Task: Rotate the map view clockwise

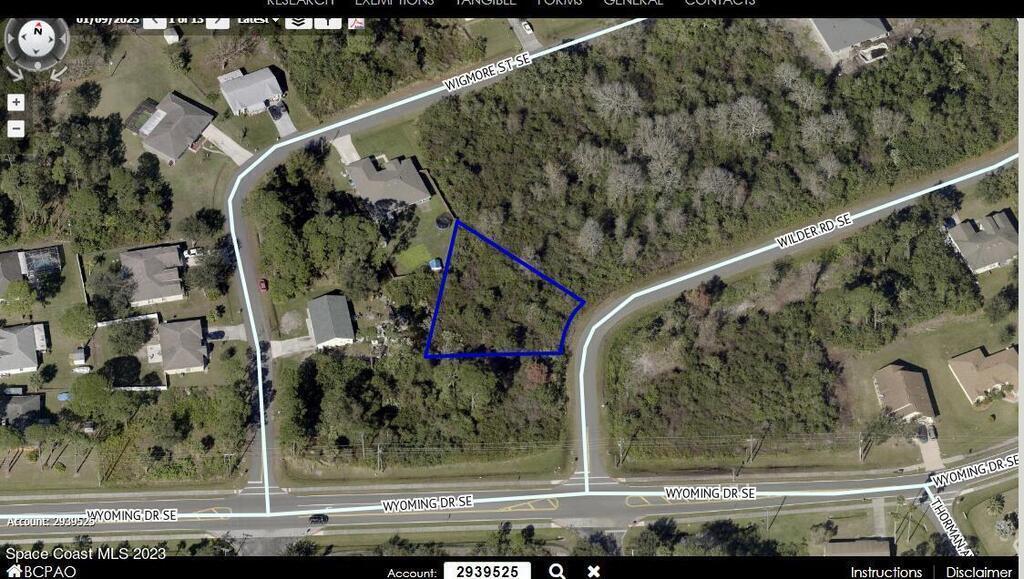Action: click(59, 71)
